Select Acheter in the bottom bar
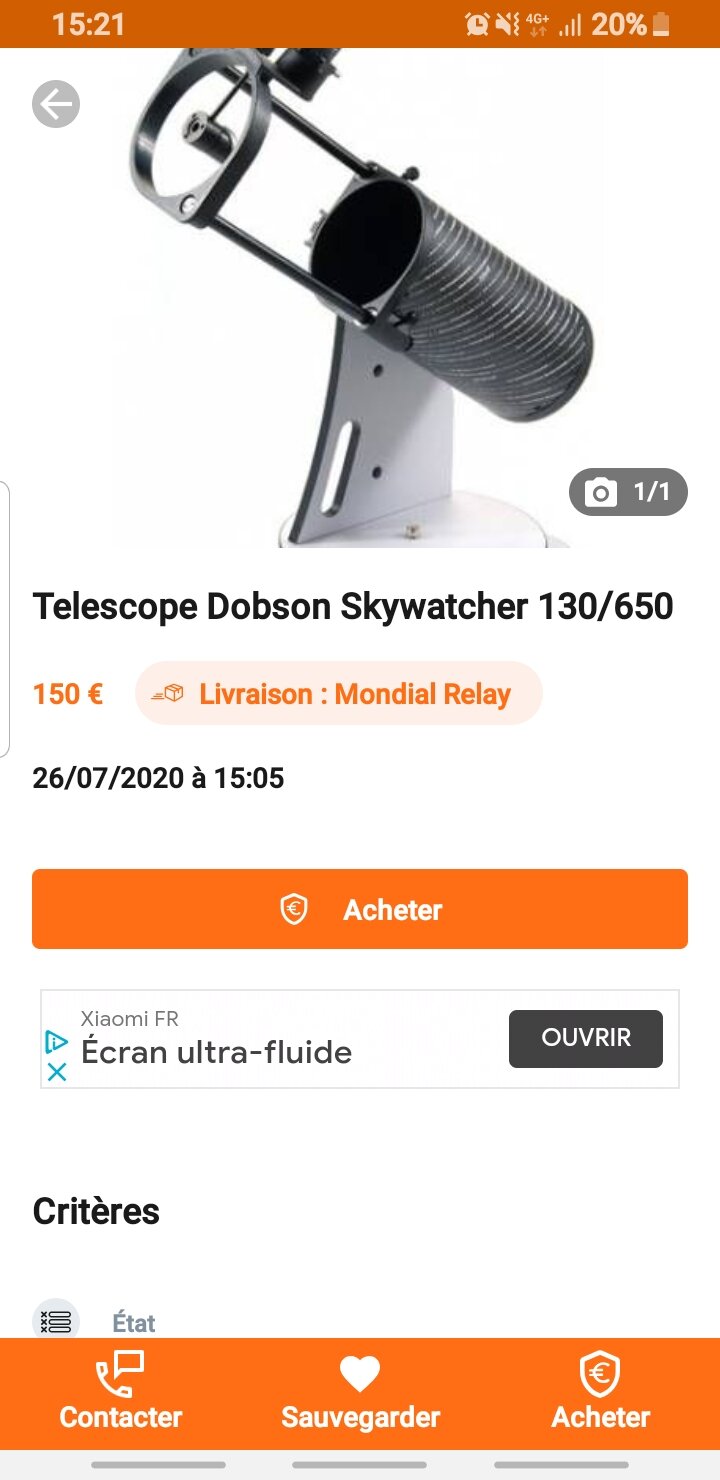The image size is (720, 1480). [x=600, y=1393]
